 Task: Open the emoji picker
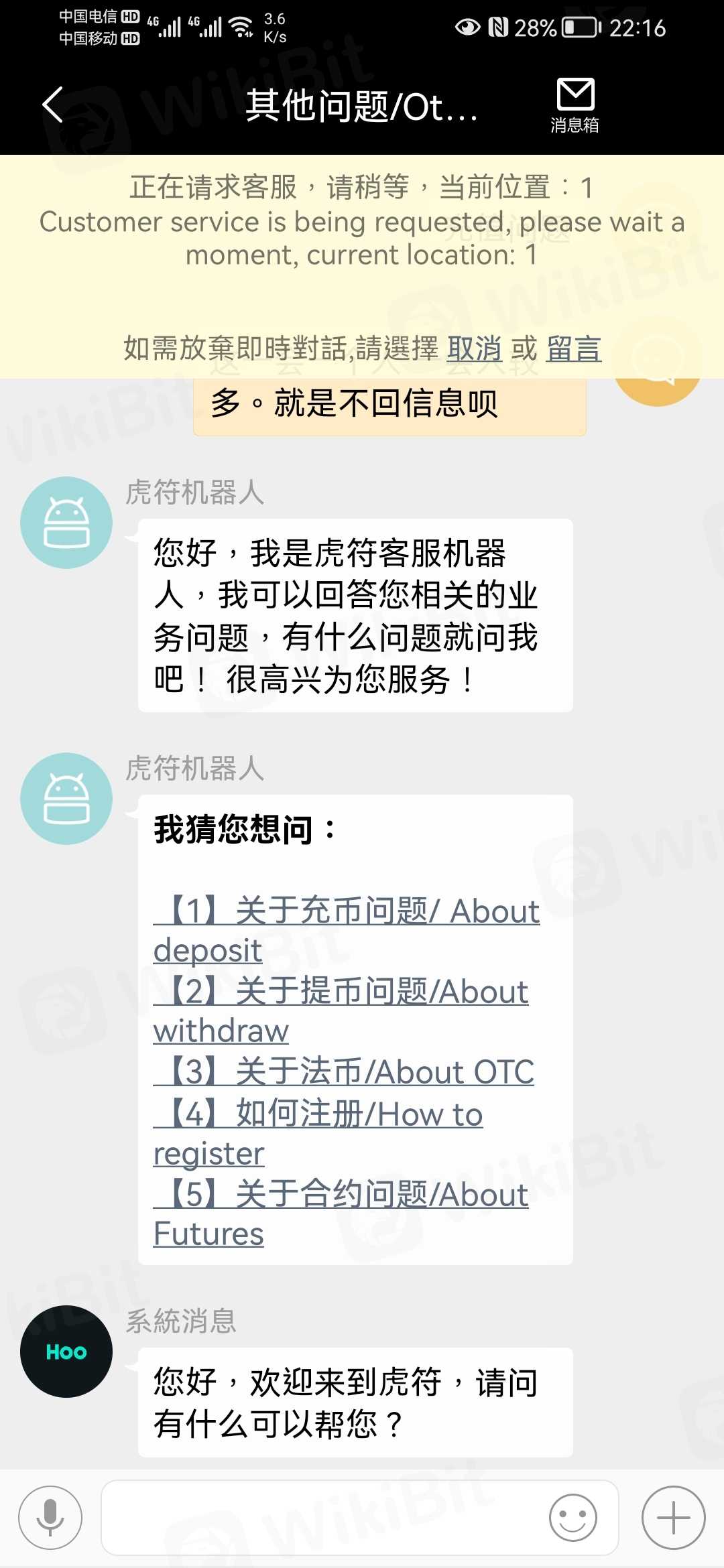coord(572,1517)
